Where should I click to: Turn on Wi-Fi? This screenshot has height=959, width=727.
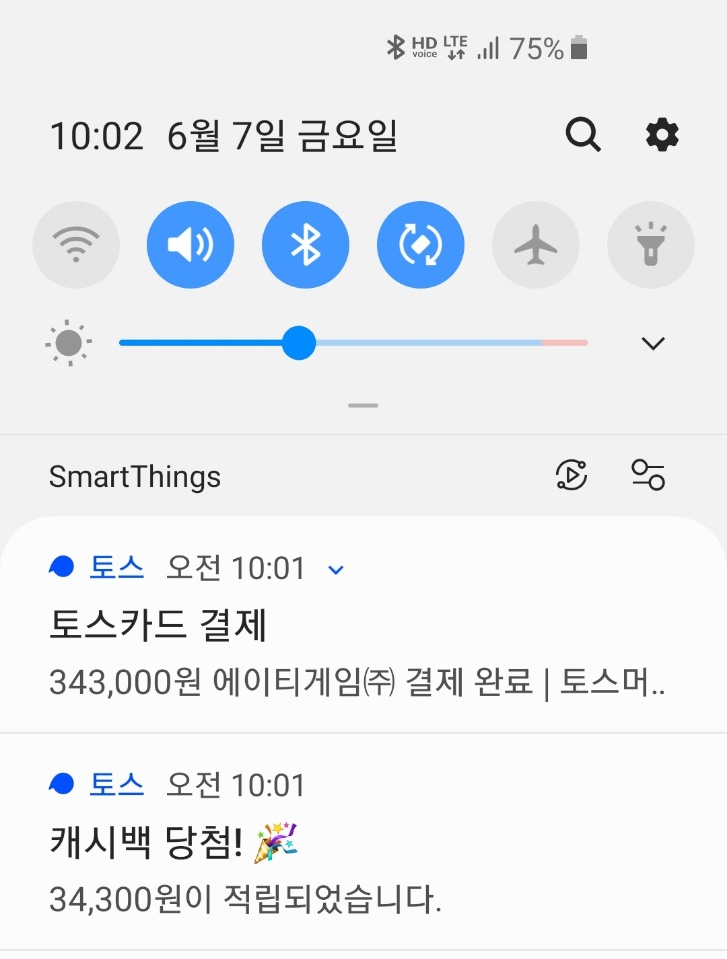(76, 245)
